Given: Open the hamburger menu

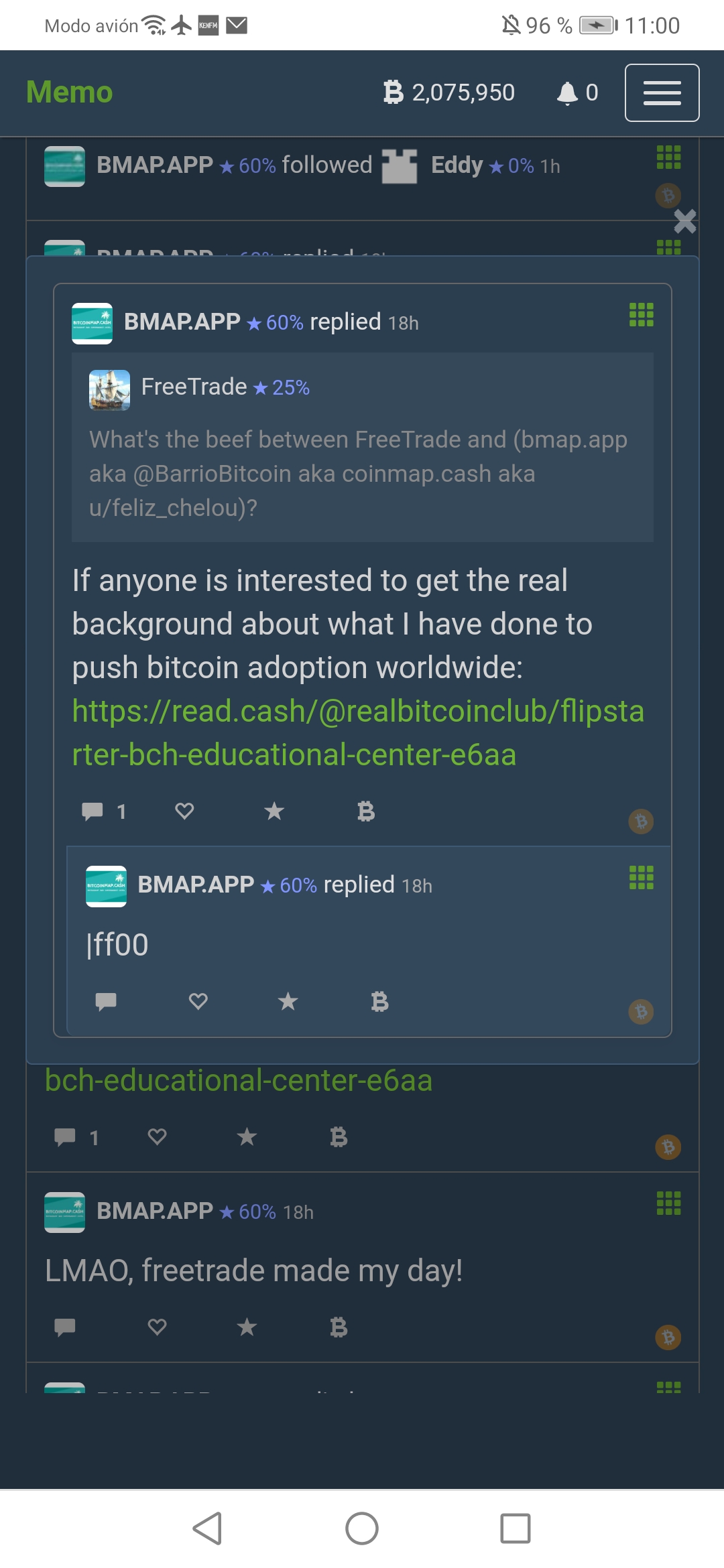Looking at the screenshot, I should click(x=662, y=92).
